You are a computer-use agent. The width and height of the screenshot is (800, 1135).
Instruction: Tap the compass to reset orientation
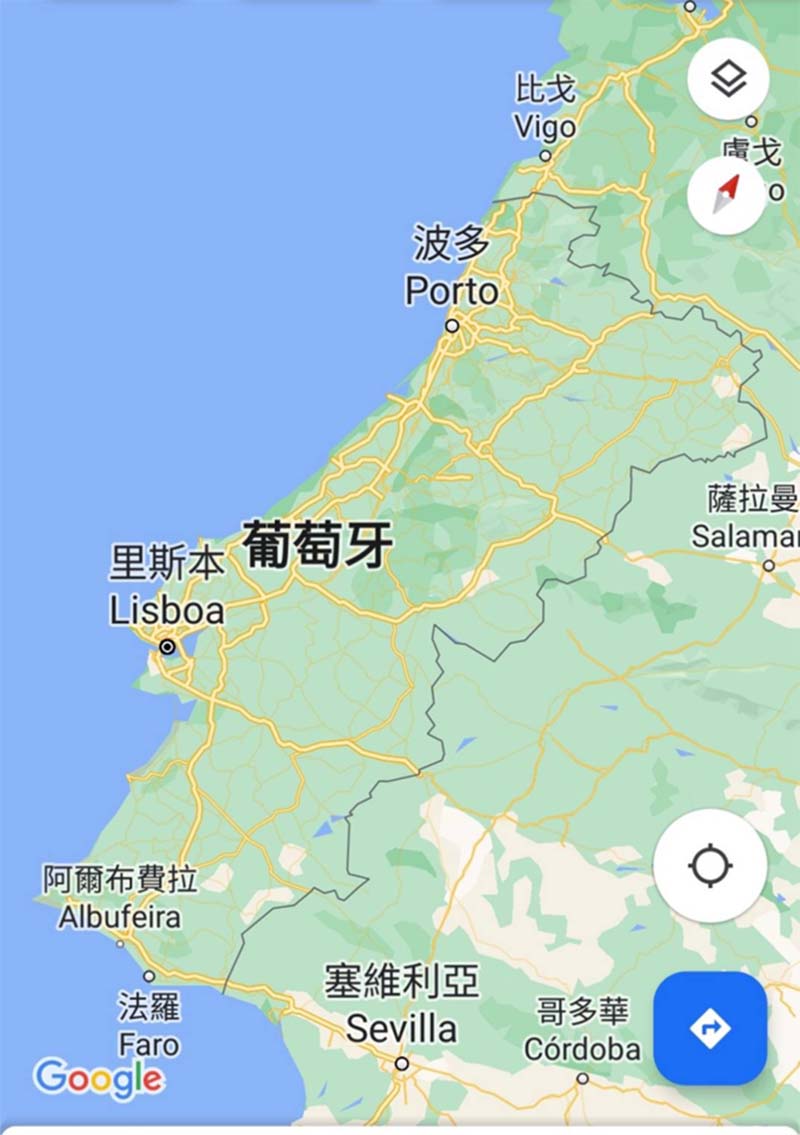[x=728, y=196]
